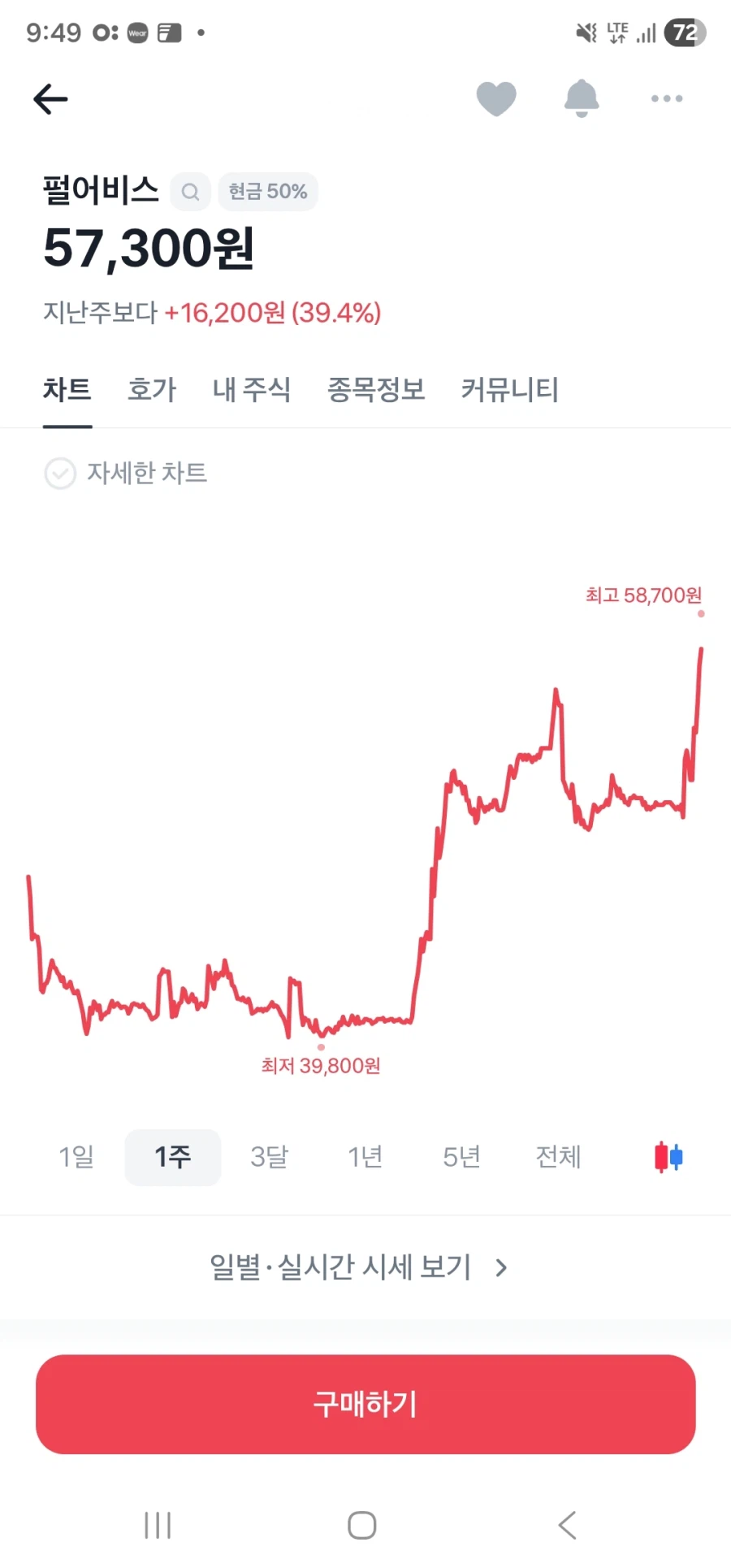This screenshot has width=731, height=1568.
Task: Switch to the 호가 tab
Action: pyautogui.click(x=151, y=390)
